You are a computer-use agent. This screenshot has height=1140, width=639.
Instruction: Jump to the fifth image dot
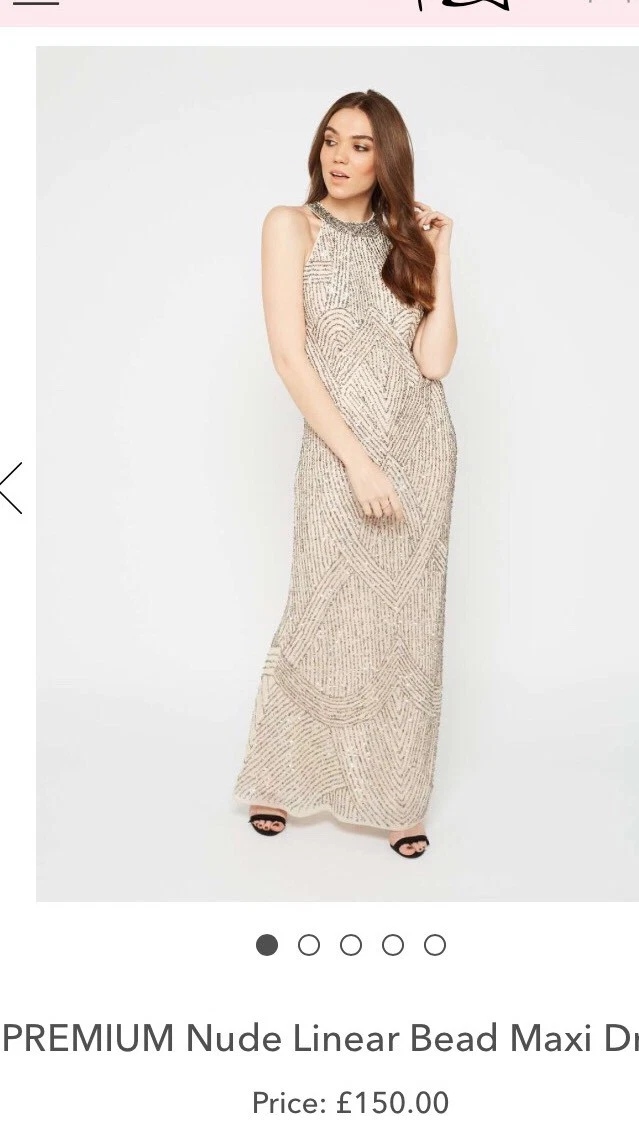(x=435, y=945)
